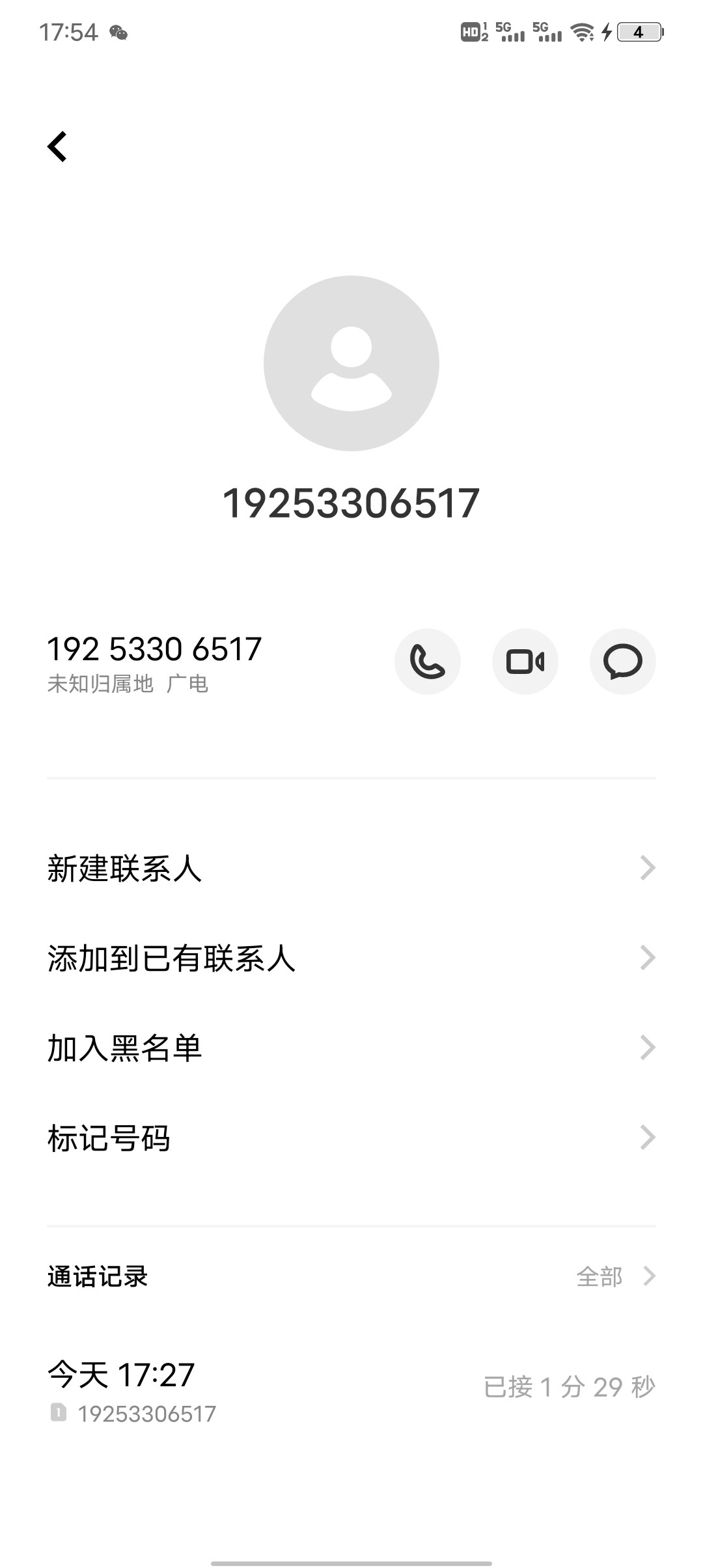Image resolution: width=703 pixels, height=1568 pixels.
Task: Open 标记号码 to tag this number
Action: (351, 1138)
